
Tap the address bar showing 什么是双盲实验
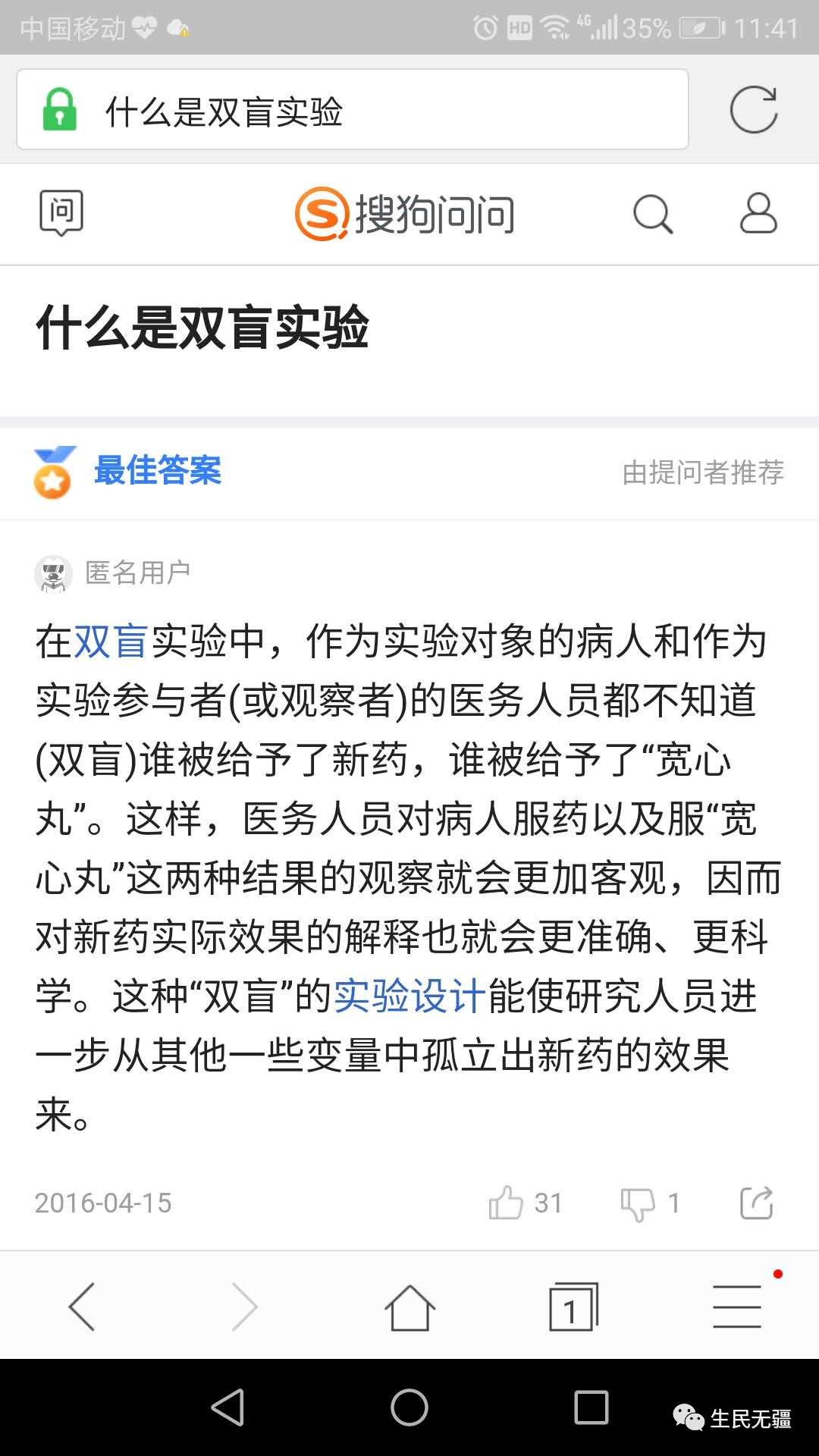pos(353,109)
